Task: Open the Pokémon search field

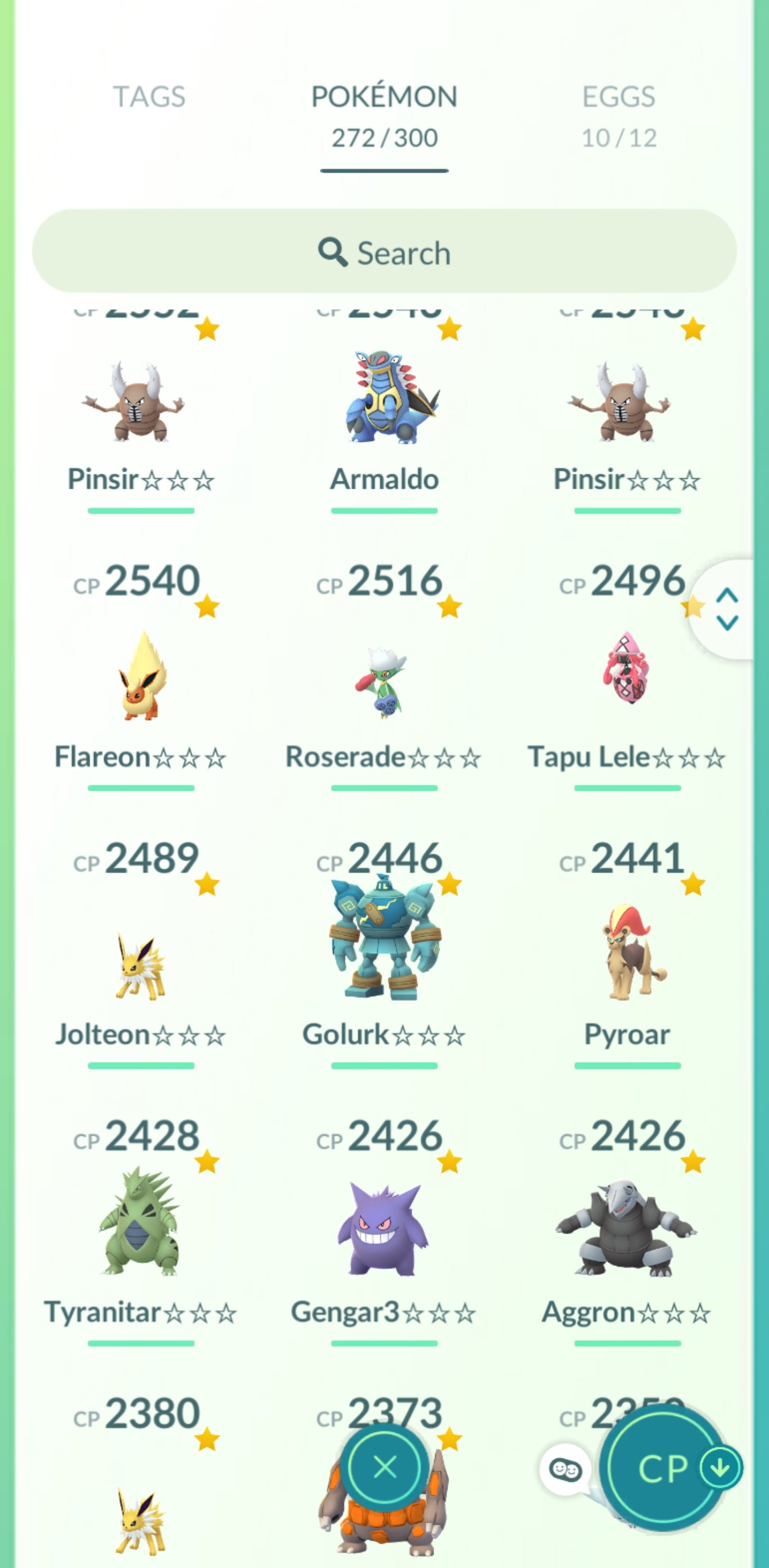Action: point(384,252)
